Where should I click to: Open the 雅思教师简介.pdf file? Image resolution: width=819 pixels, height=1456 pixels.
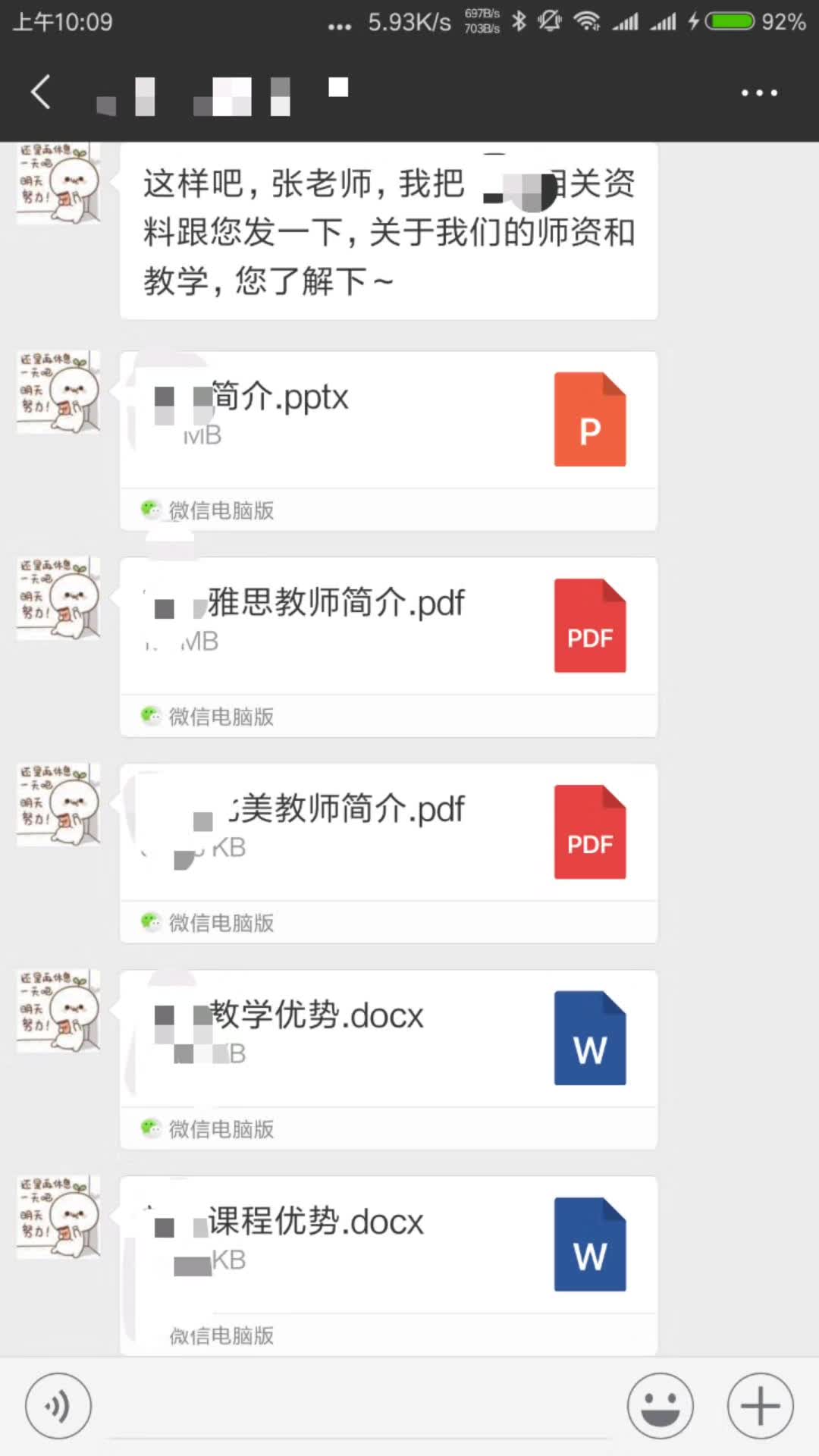[x=388, y=626]
